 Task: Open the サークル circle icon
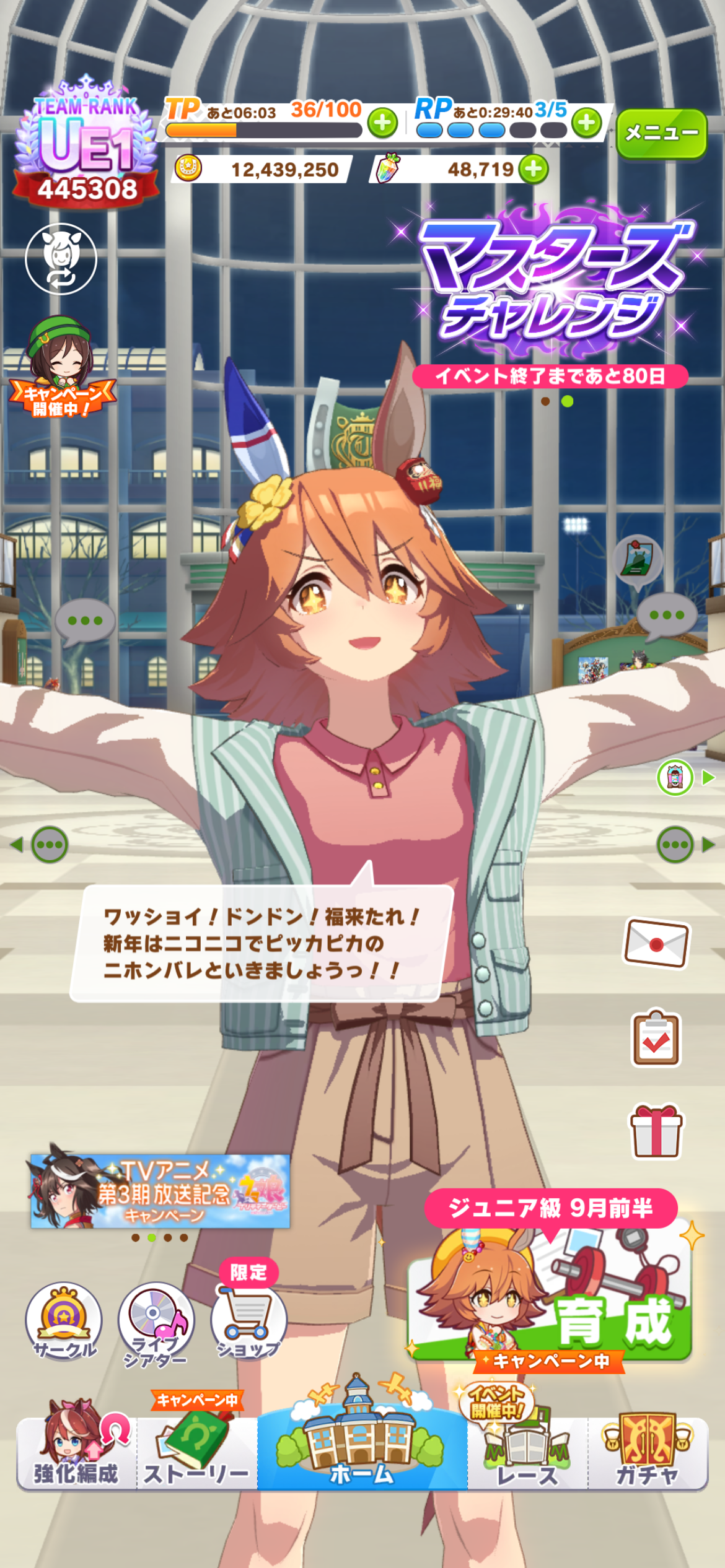pyautogui.click(x=64, y=1320)
